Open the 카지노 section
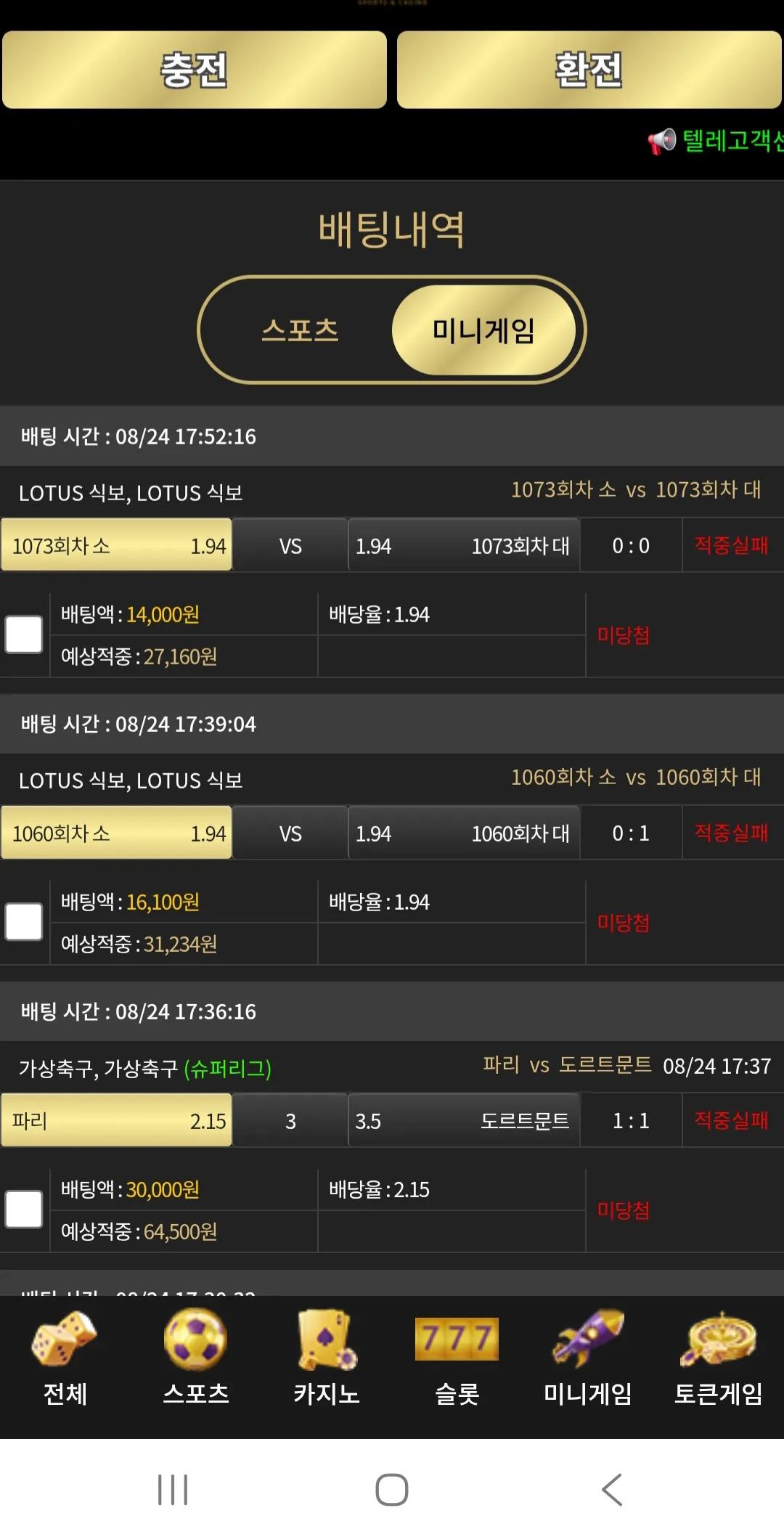This screenshot has width=784, height=1537. (327, 1359)
